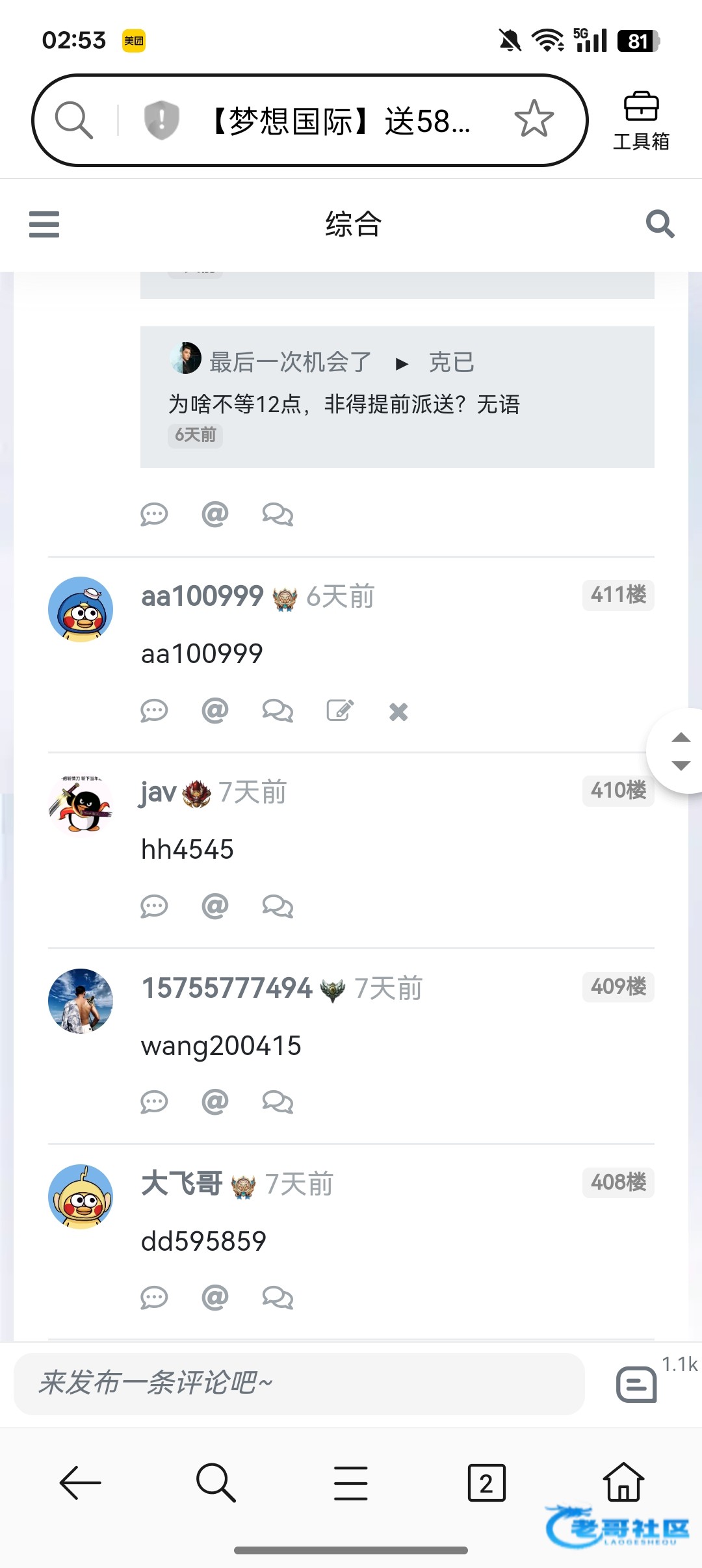Jump to the top with the up arrow
This screenshot has height=1568, width=702.
tap(681, 737)
